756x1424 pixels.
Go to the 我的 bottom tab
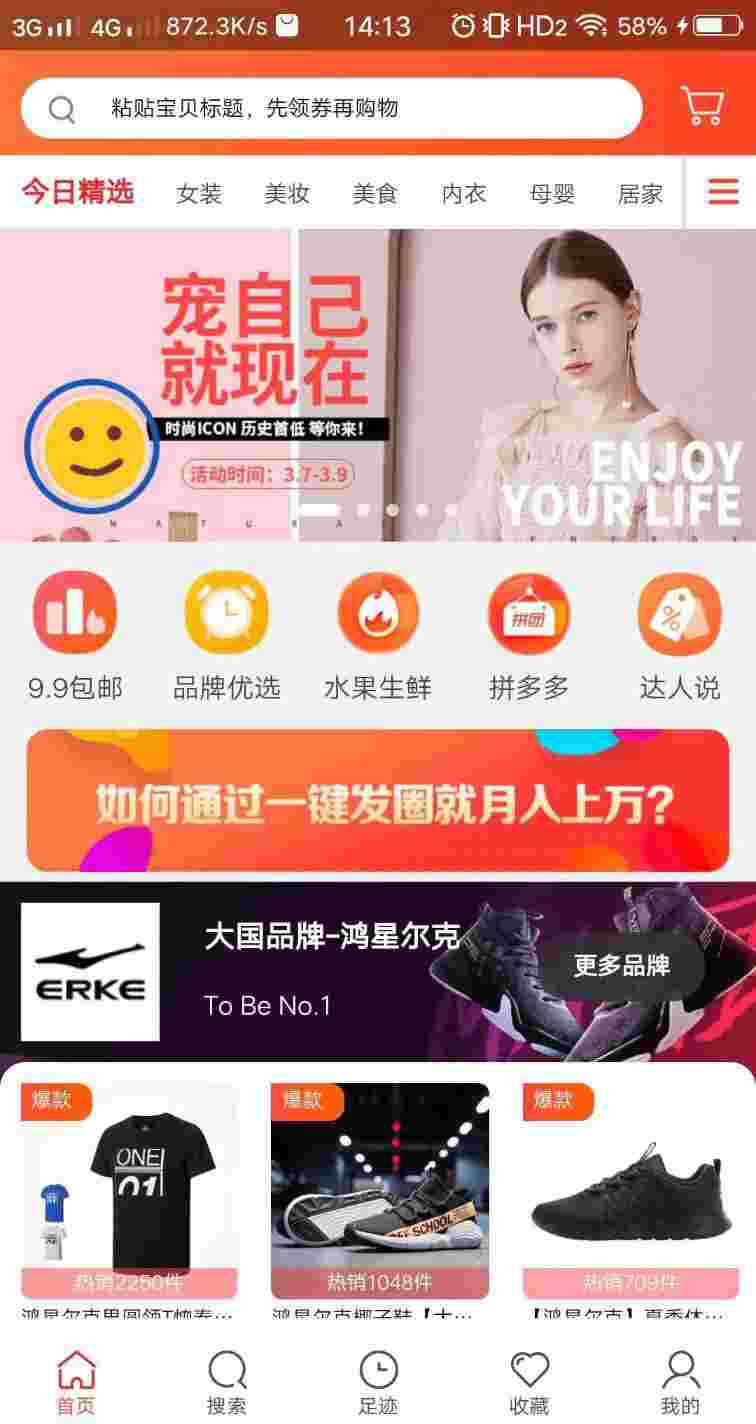coord(680,1383)
